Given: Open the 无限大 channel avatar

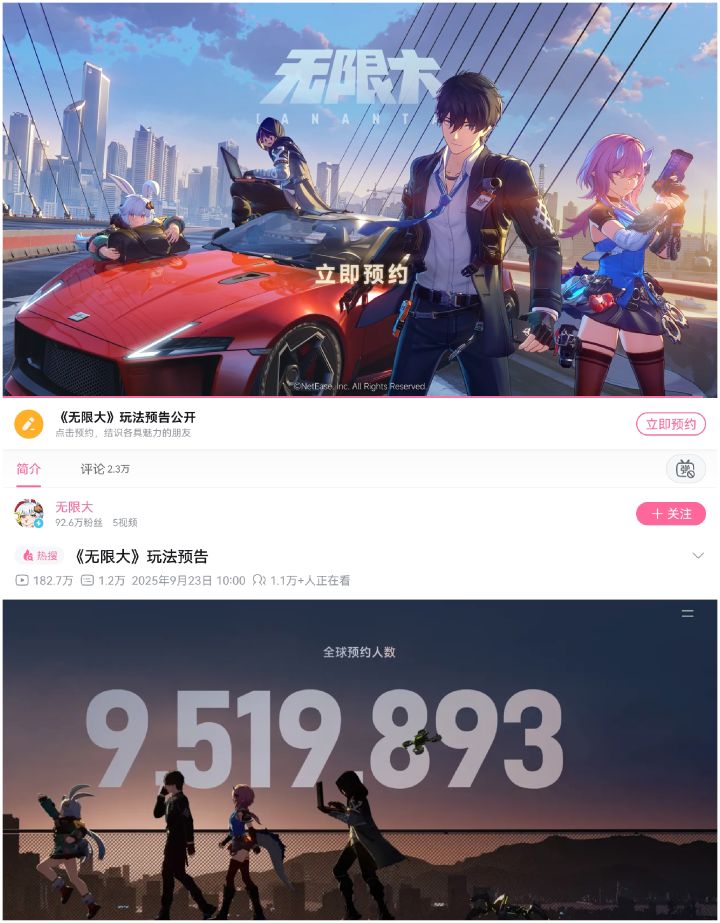Looking at the screenshot, I should pyautogui.click(x=26, y=513).
